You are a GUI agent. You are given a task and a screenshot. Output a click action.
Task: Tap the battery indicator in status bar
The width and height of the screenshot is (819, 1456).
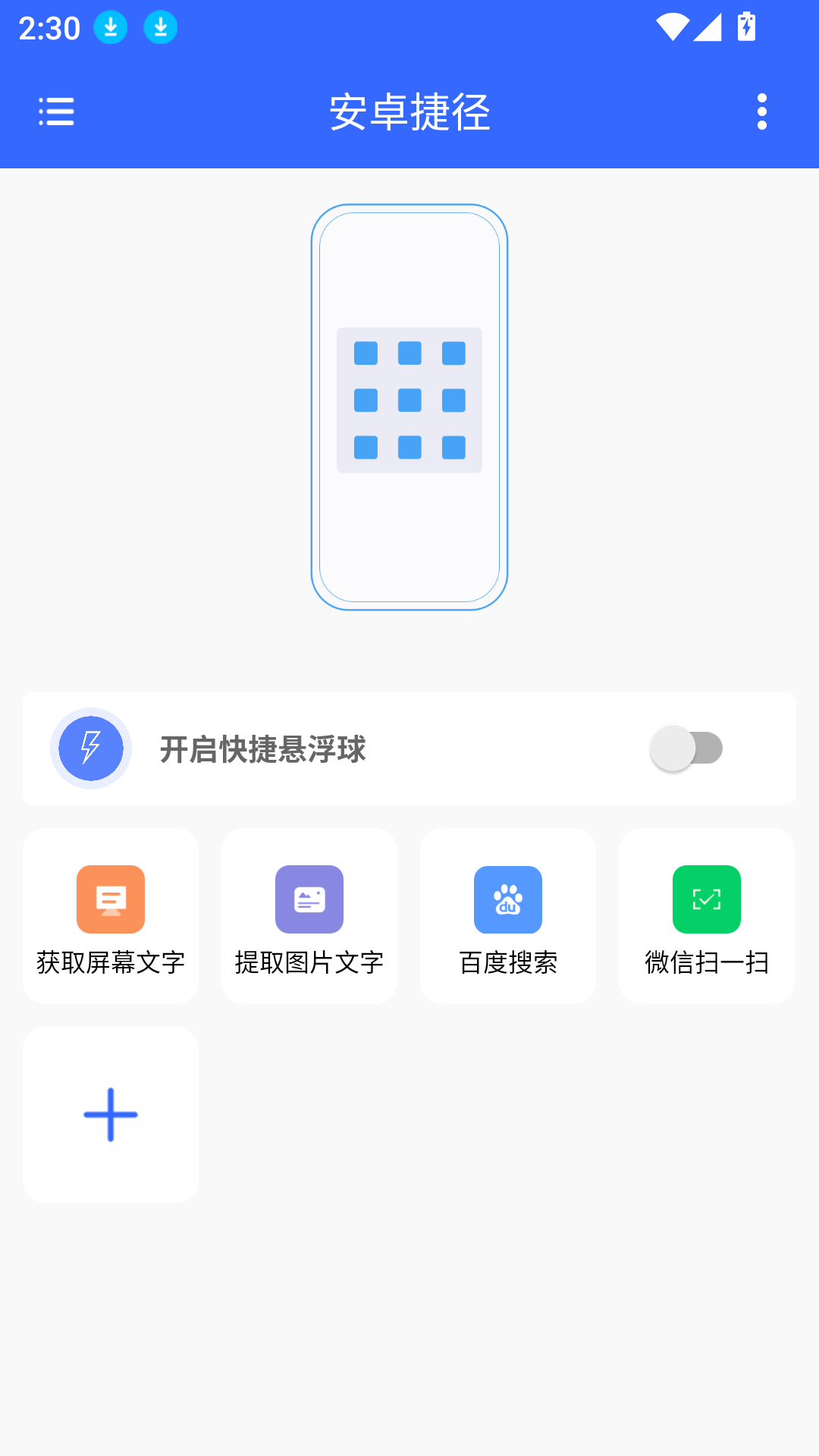745,27
